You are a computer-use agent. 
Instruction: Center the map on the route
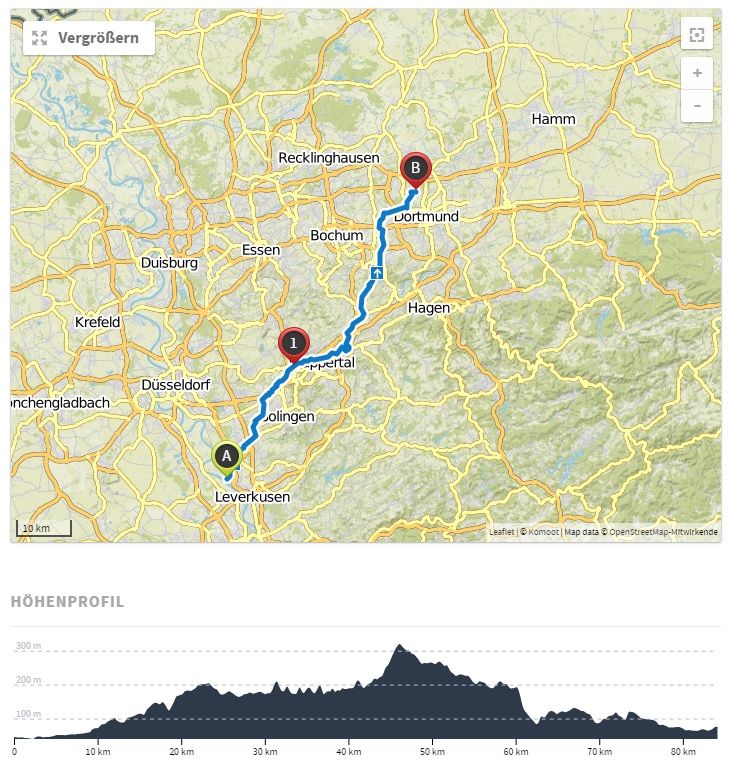click(696, 35)
